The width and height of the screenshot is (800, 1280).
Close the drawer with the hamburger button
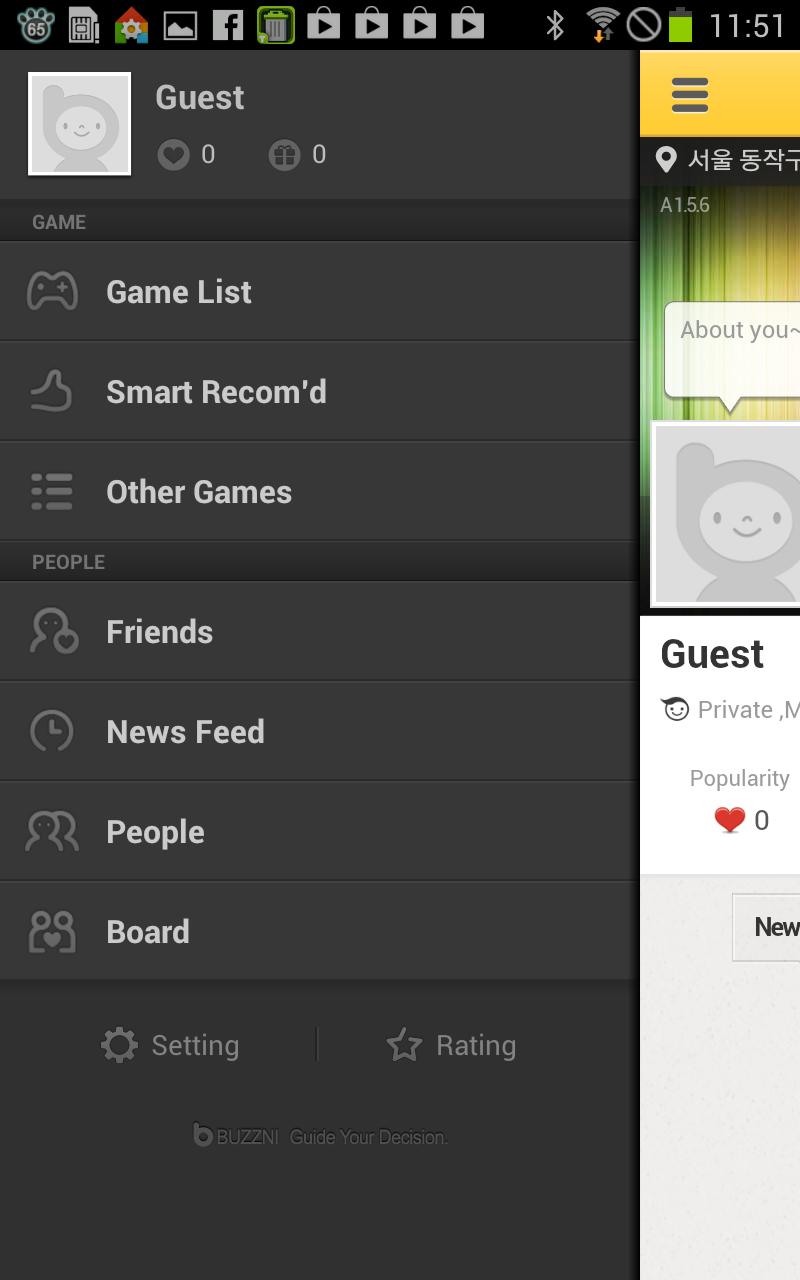click(x=690, y=96)
